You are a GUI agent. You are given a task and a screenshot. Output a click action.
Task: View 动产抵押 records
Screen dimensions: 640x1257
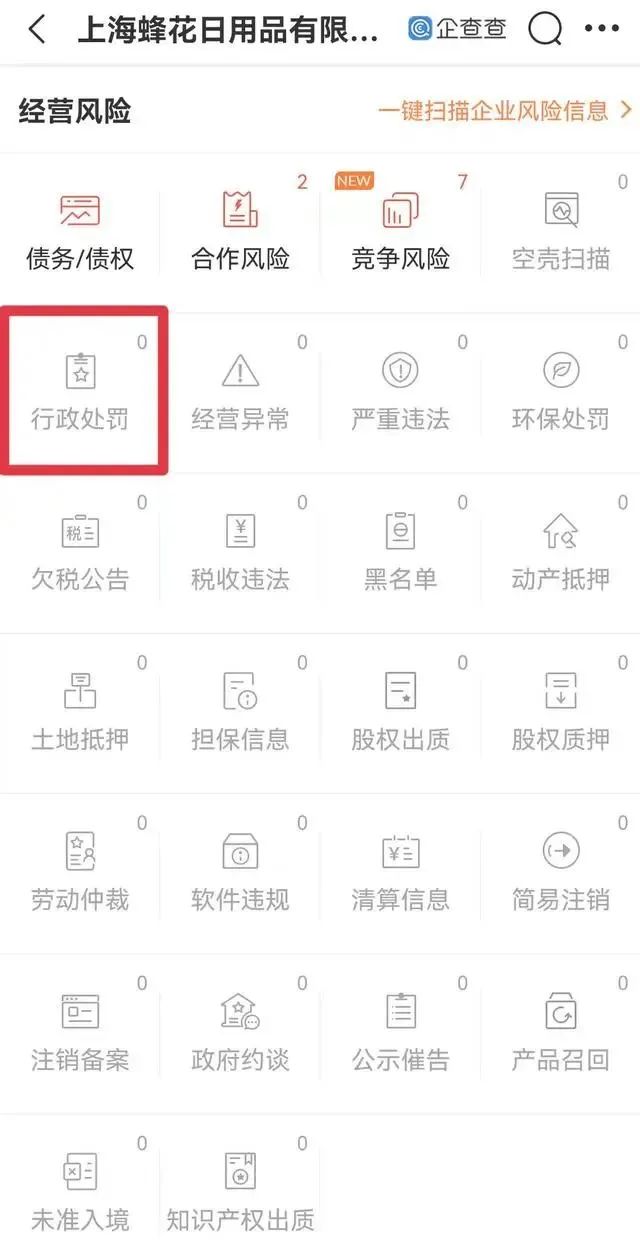coord(560,552)
